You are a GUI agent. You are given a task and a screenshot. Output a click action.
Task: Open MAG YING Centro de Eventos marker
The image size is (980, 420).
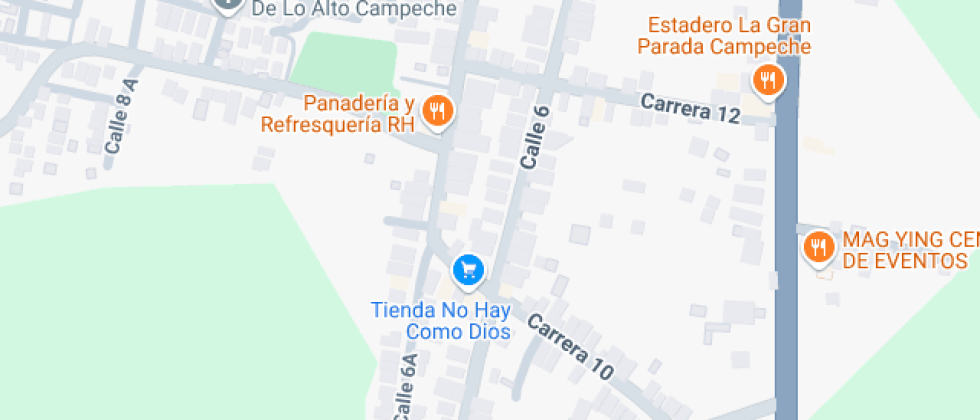[x=819, y=246]
